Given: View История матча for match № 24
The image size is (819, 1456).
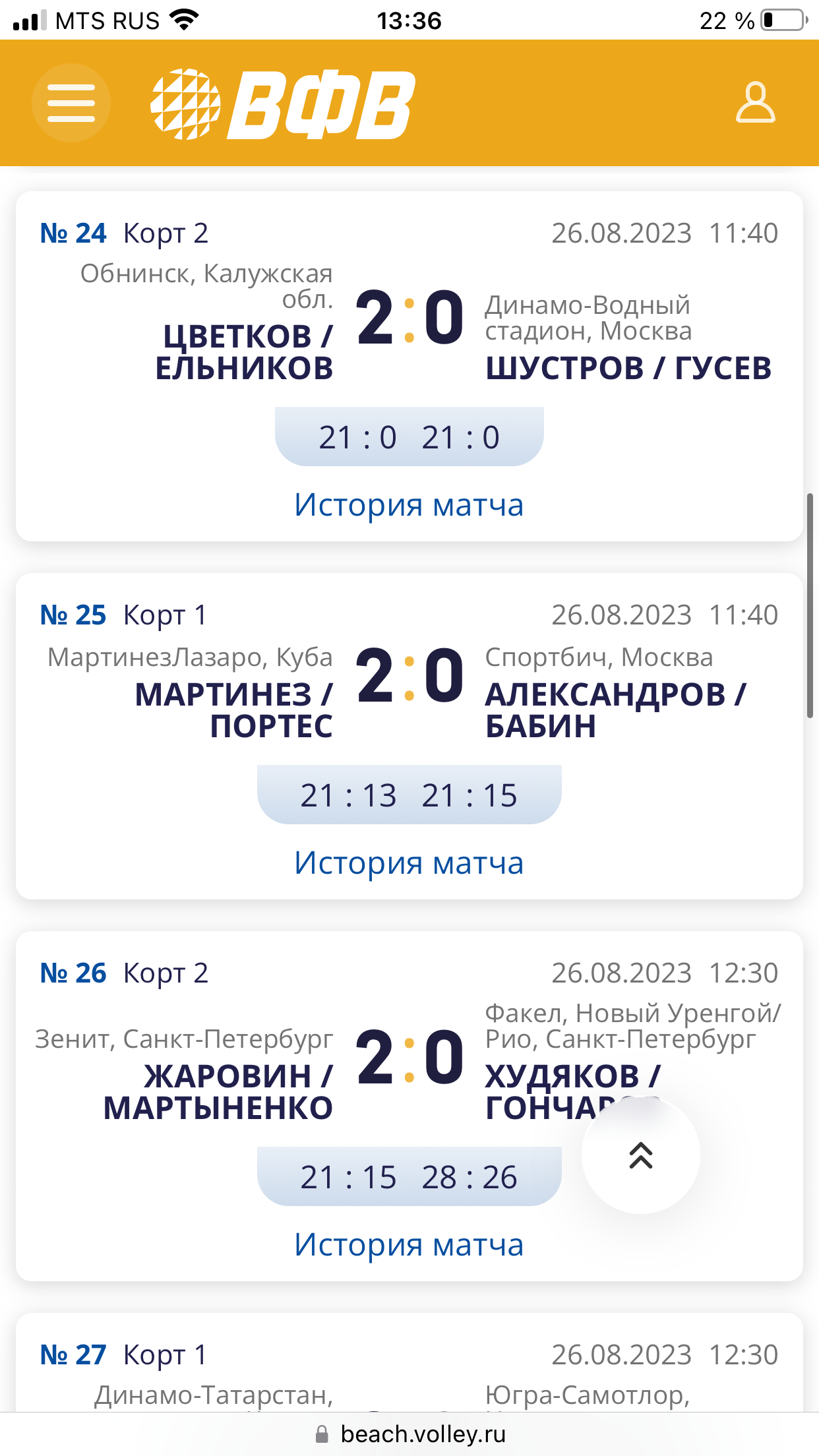Looking at the screenshot, I should (x=409, y=505).
